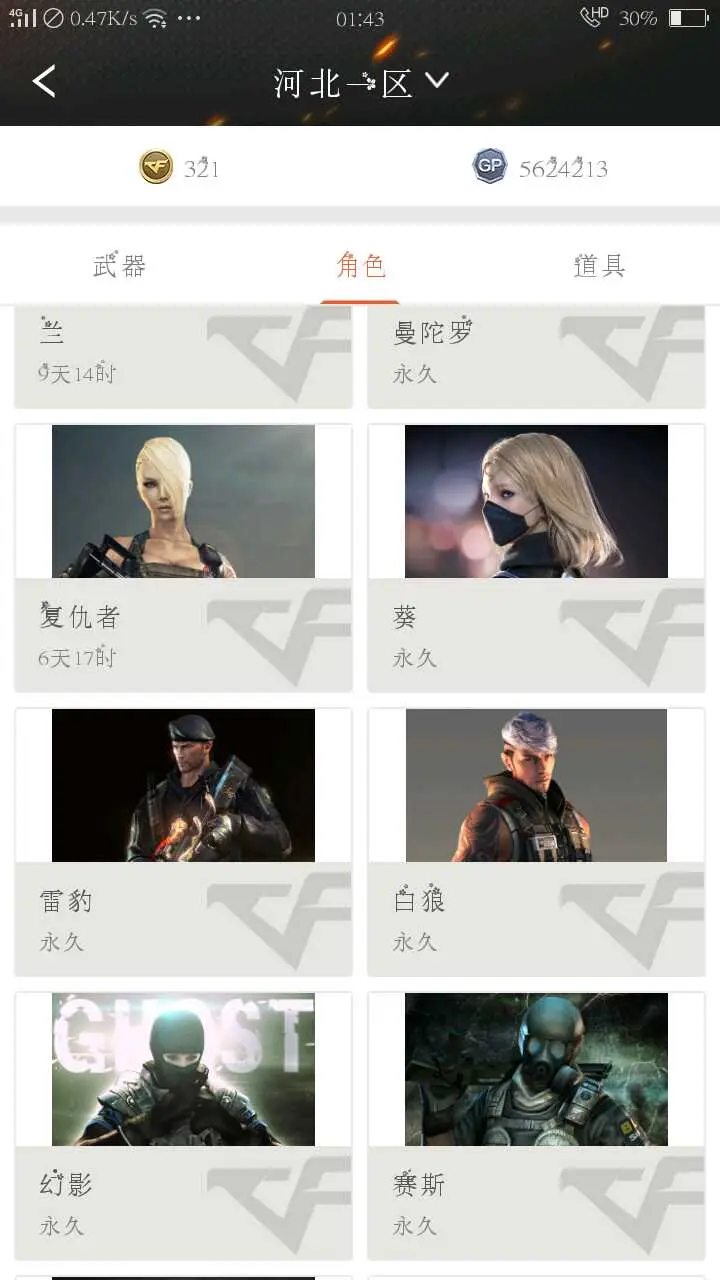Switch to the 道具 tab

(x=600, y=265)
